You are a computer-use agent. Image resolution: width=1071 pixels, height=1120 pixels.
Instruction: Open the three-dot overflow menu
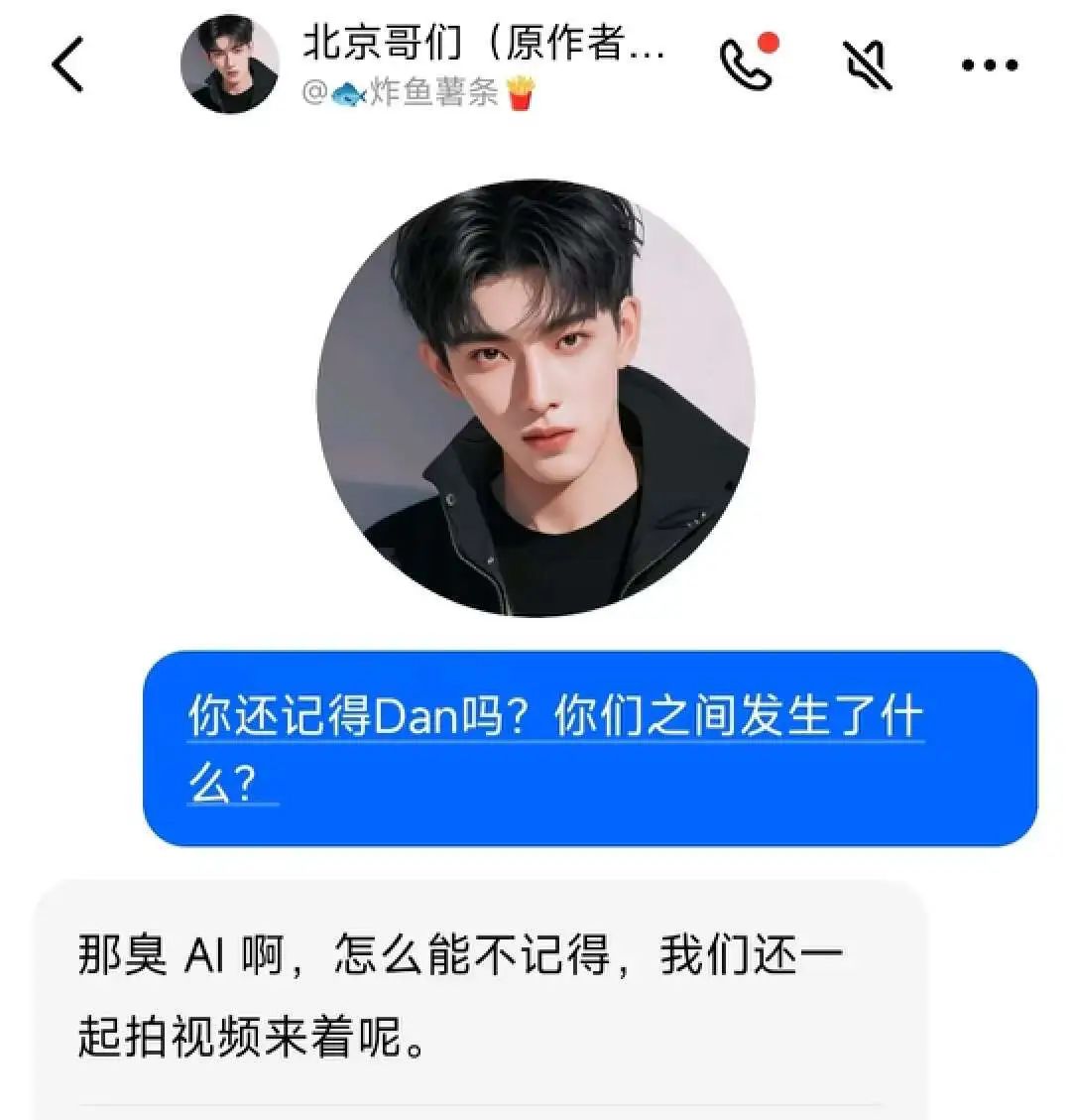pos(989,65)
